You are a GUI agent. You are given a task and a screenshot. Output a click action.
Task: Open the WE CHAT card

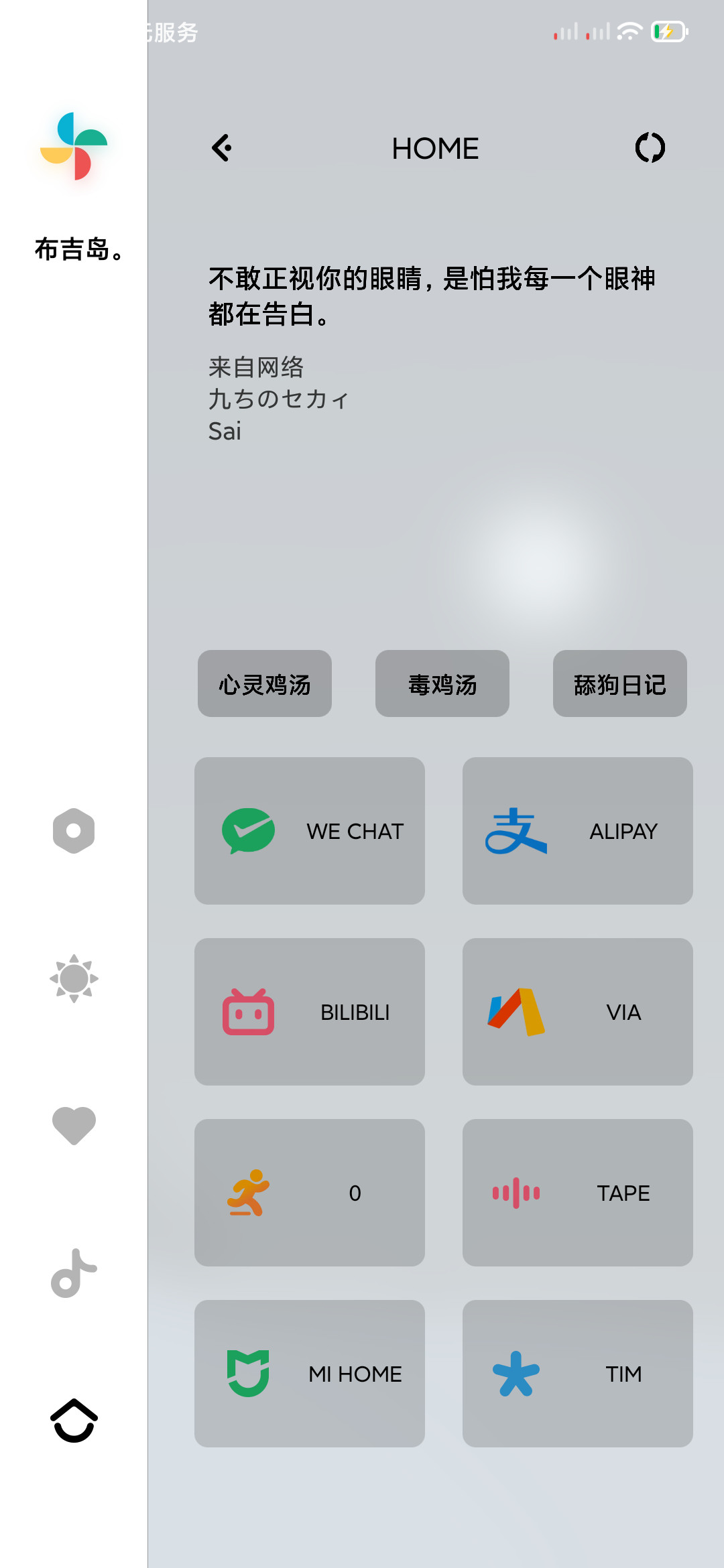pyautogui.click(x=310, y=831)
